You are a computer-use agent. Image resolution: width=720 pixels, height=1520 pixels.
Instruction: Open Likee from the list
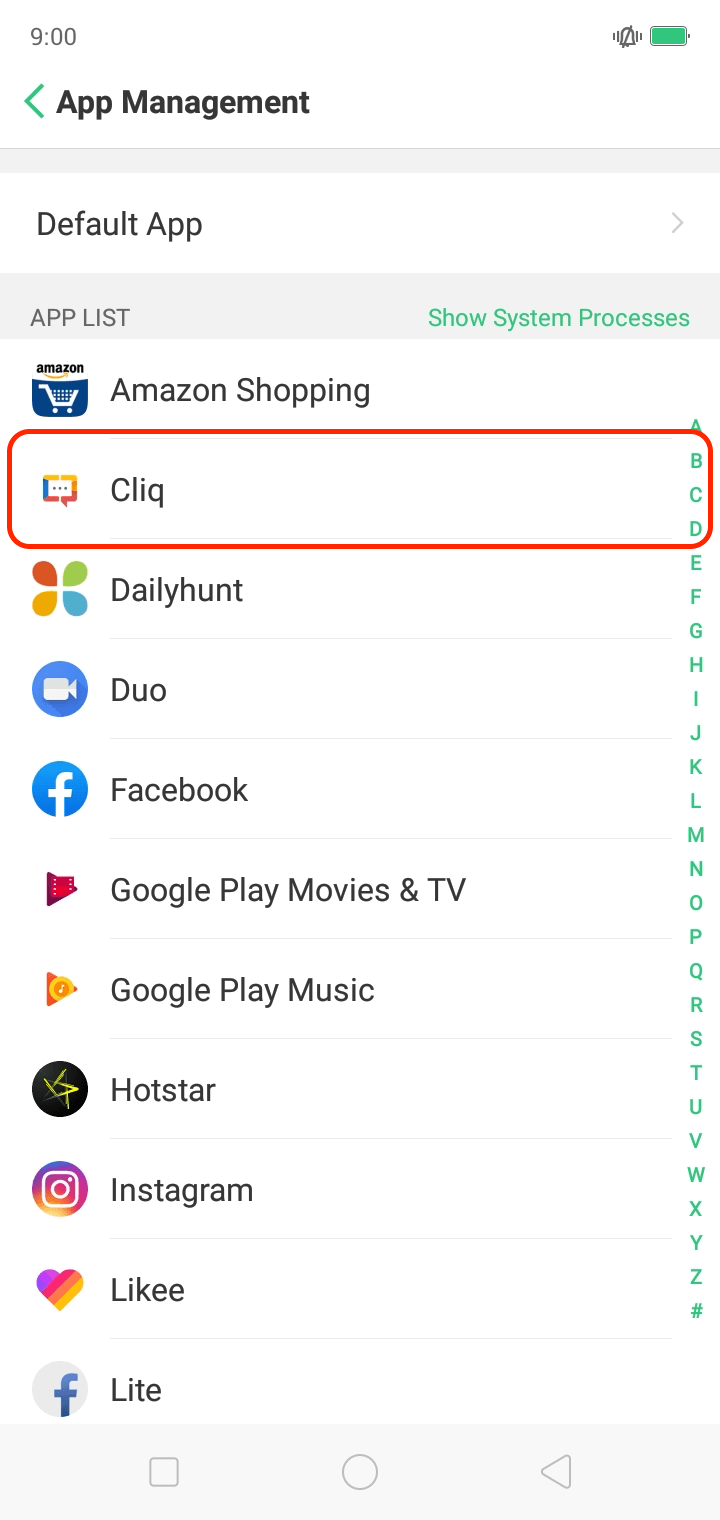pyautogui.click(x=340, y=1290)
